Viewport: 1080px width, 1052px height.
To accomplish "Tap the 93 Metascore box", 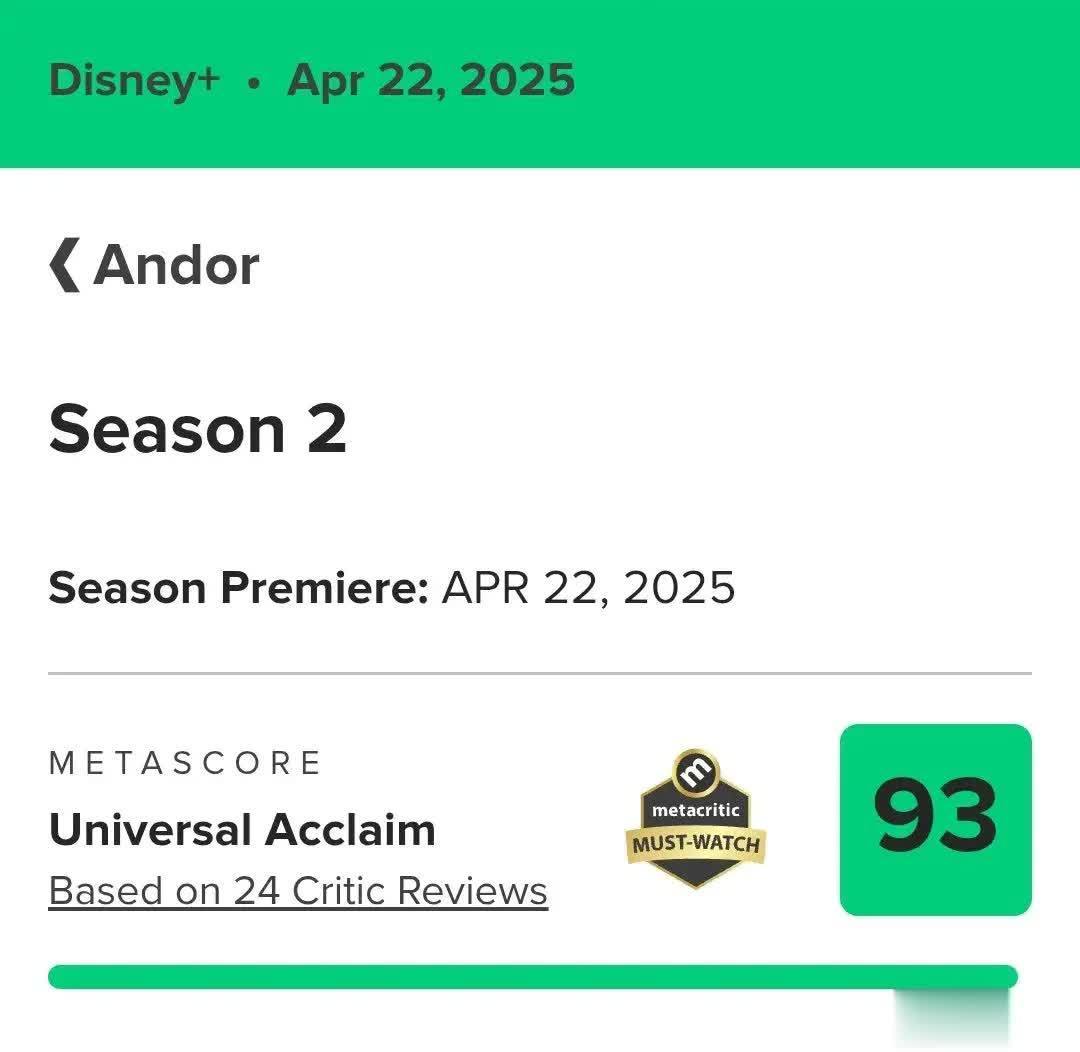I will [935, 819].
